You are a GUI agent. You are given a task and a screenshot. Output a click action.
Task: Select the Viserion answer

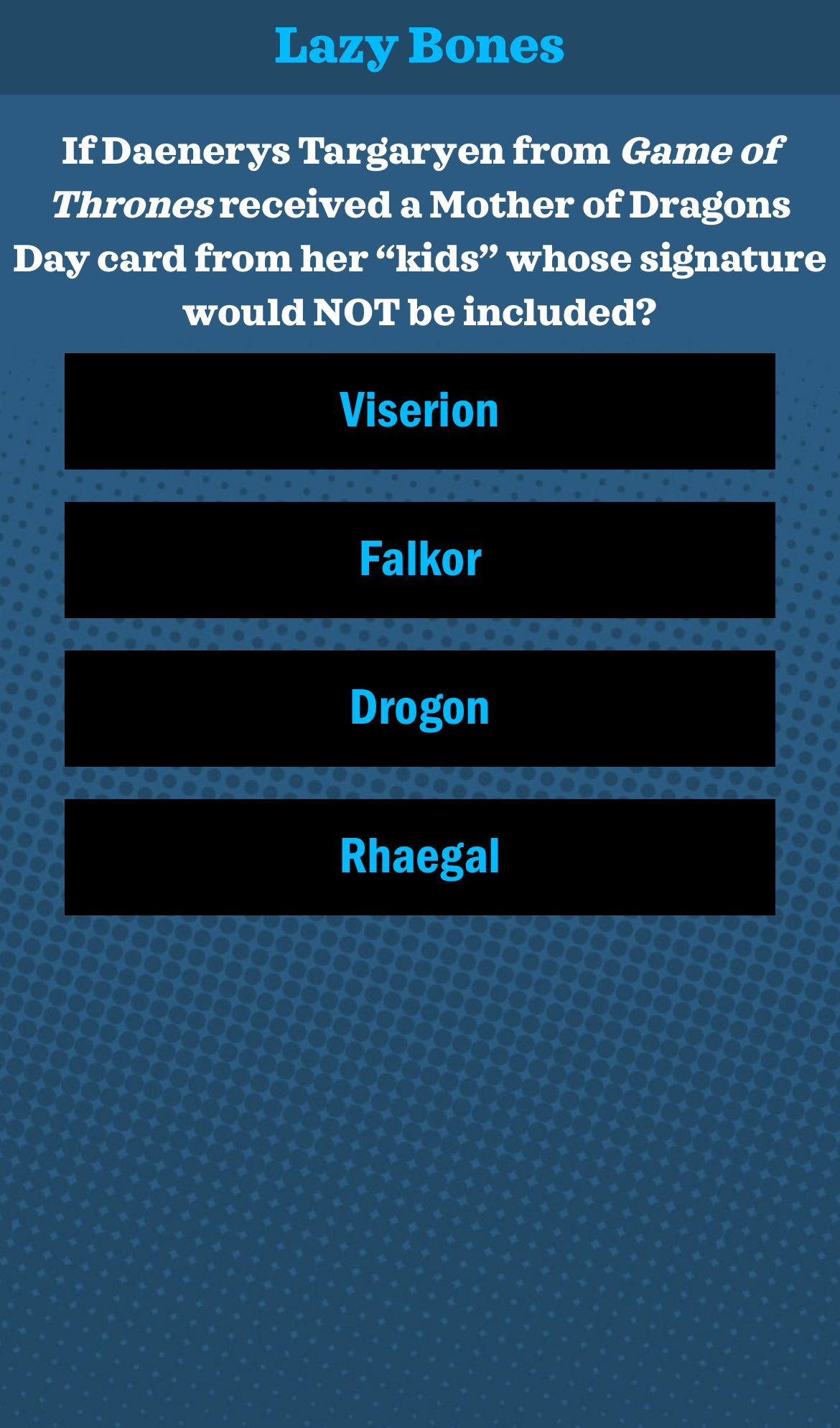419,411
